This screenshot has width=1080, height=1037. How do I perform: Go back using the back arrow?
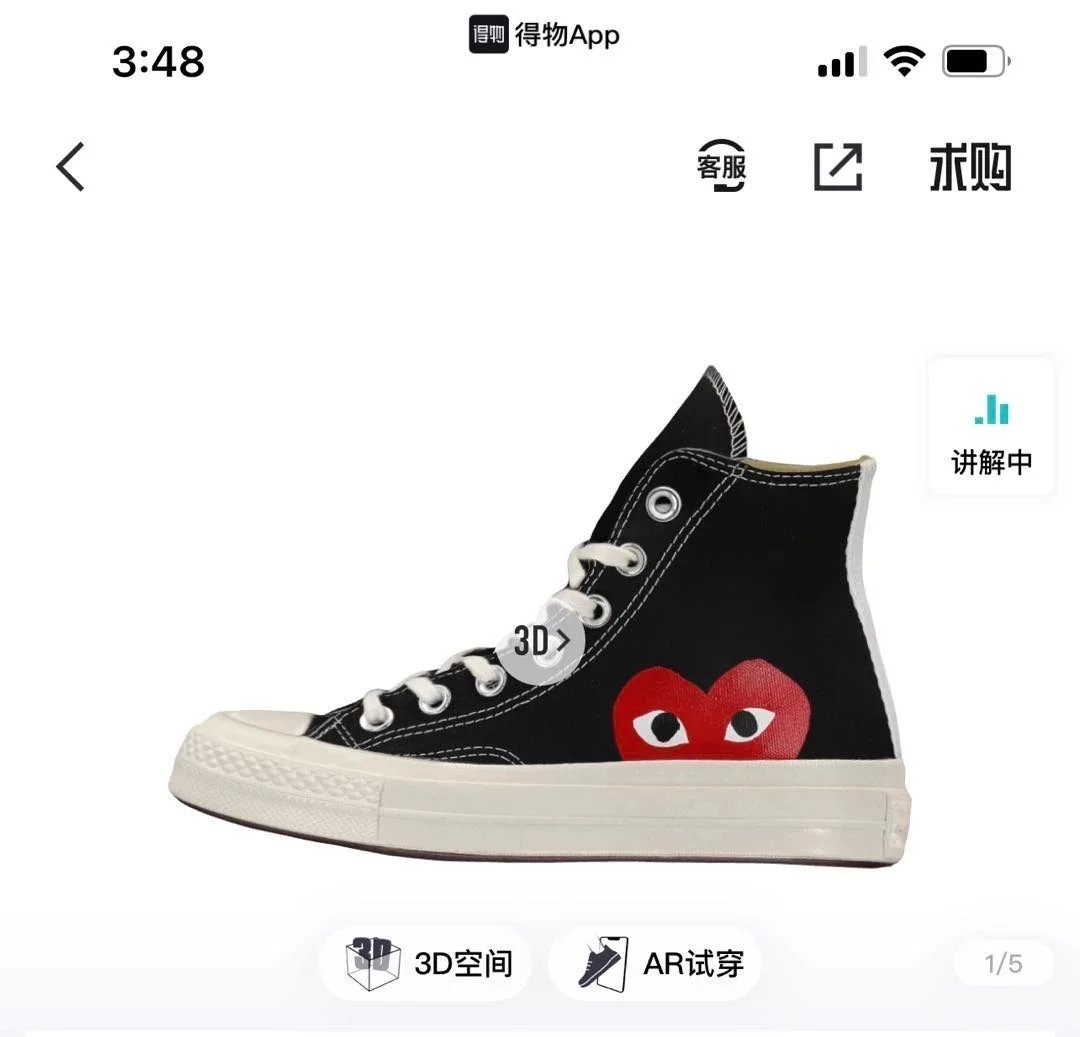pyautogui.click(x=71, y=166)
